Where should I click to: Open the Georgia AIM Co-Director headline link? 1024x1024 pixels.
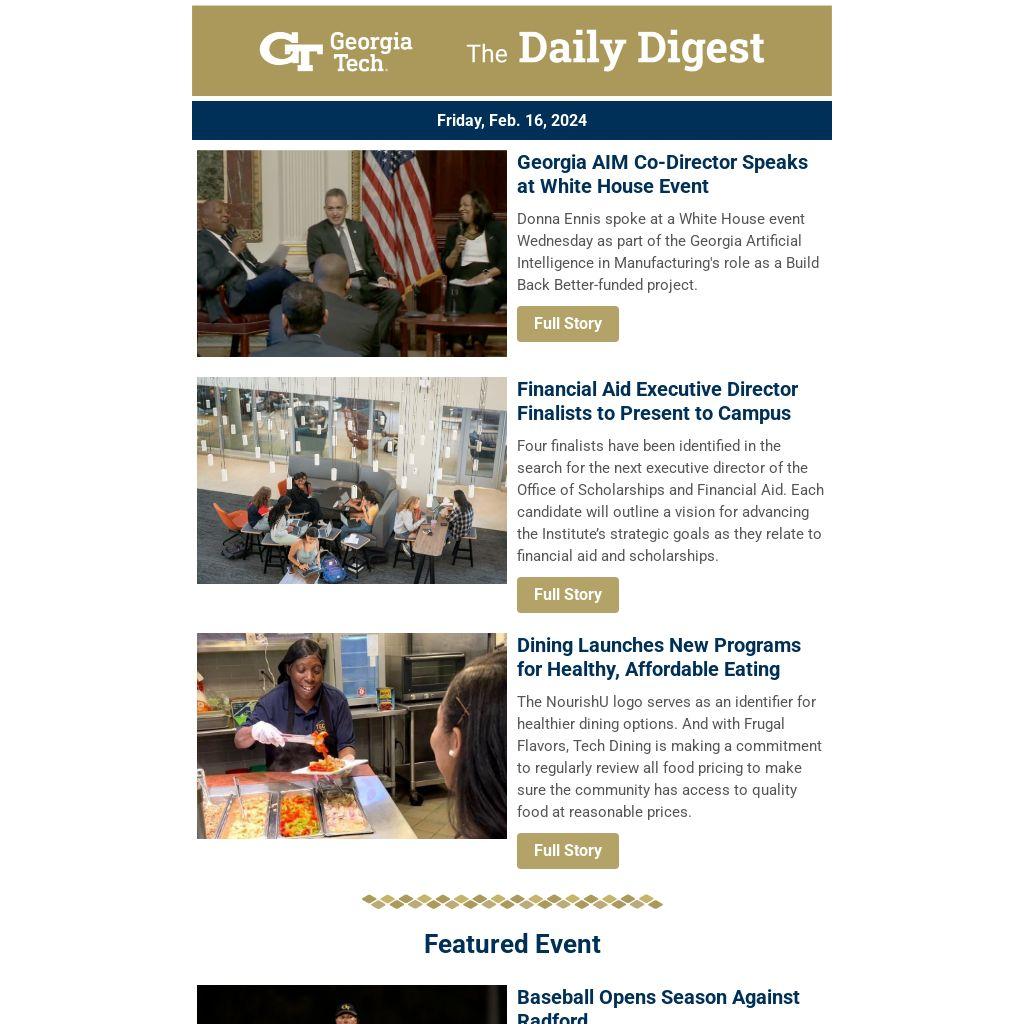(662, 174)
